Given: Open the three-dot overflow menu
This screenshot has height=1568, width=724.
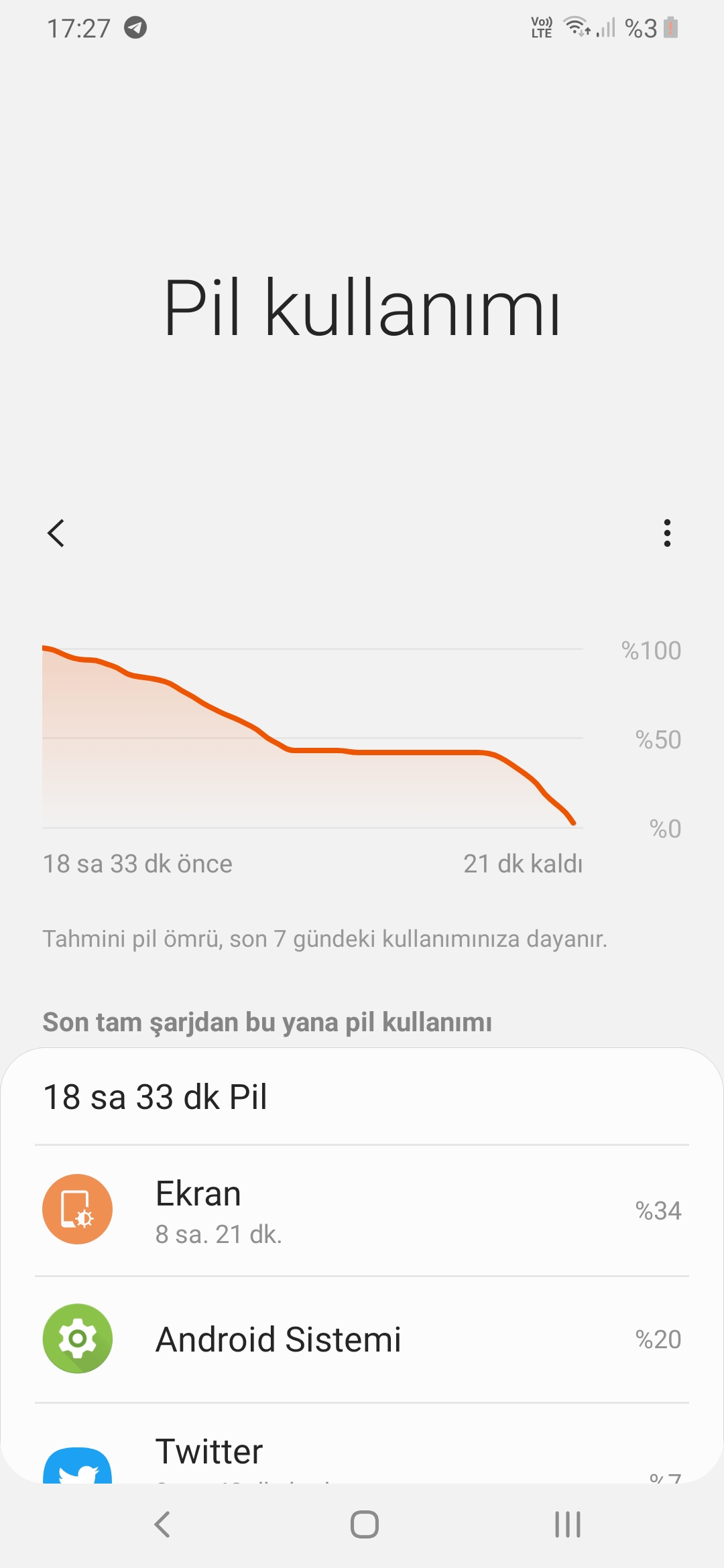Looking at the screenshot, I should 666,533.
